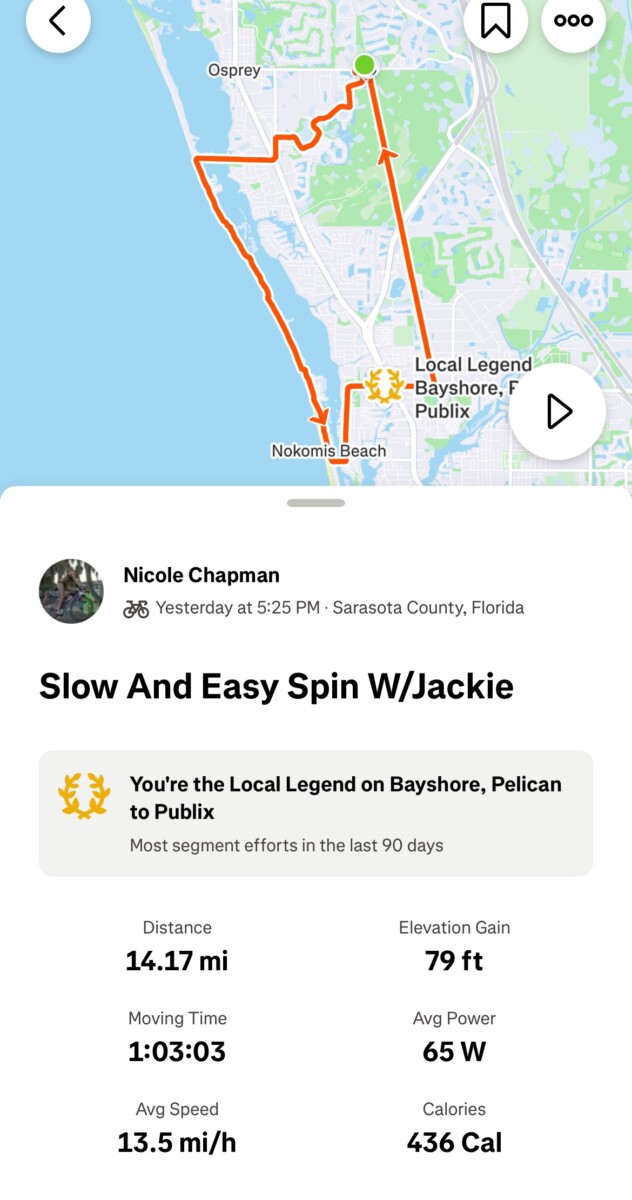
Task: Tap the sheet's drag handle
Action: tap(316, 503)
